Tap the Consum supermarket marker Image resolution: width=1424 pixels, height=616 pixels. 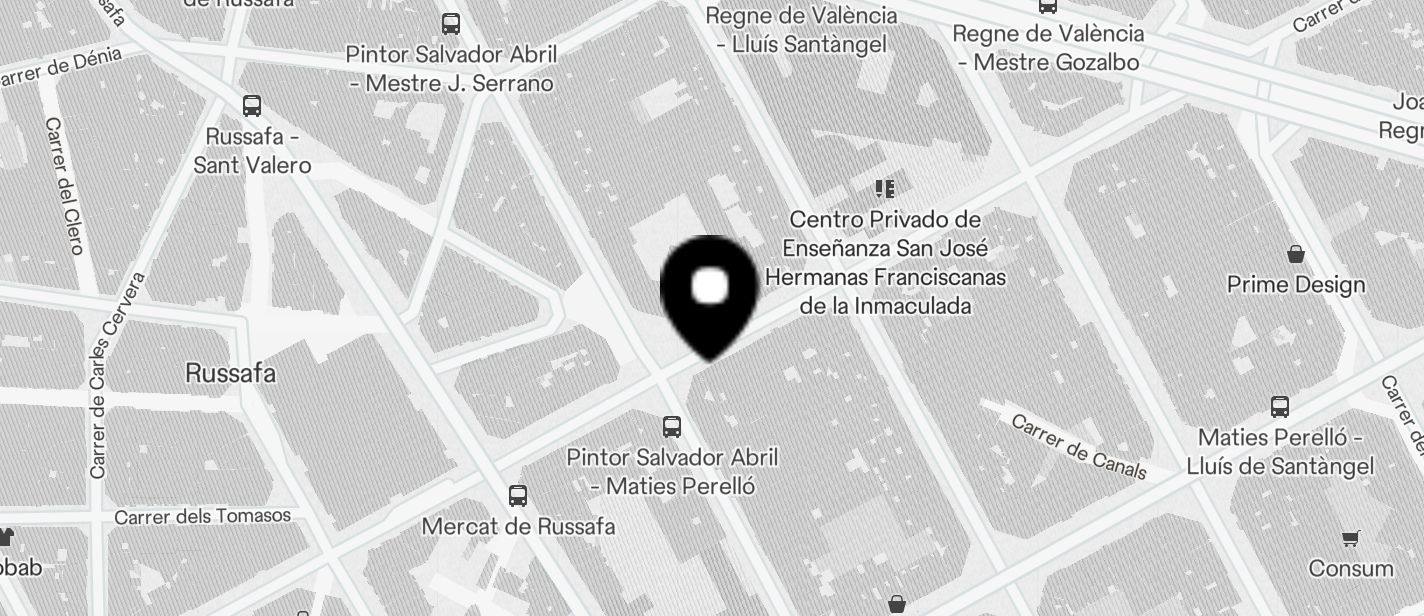coord(1351,539)
